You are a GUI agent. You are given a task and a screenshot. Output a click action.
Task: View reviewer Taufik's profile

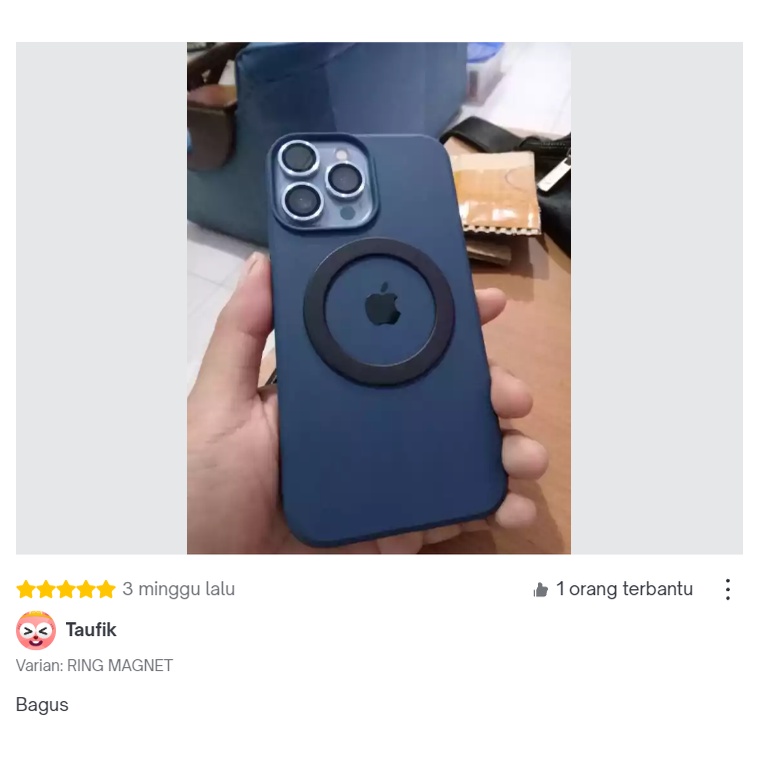91,630
